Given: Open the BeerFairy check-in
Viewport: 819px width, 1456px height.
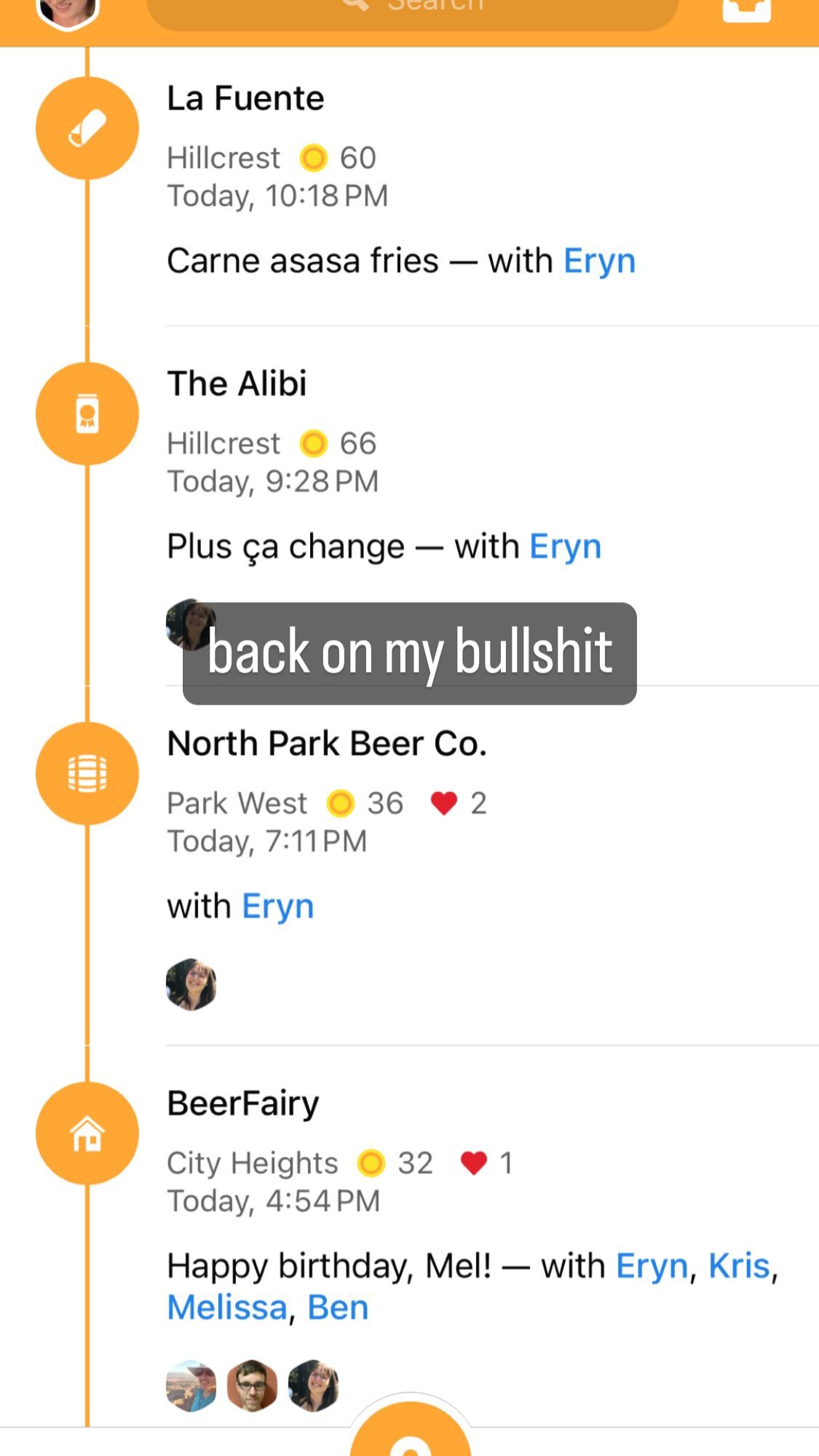Looking at the screenshot, I should (x=242, y=1104).
